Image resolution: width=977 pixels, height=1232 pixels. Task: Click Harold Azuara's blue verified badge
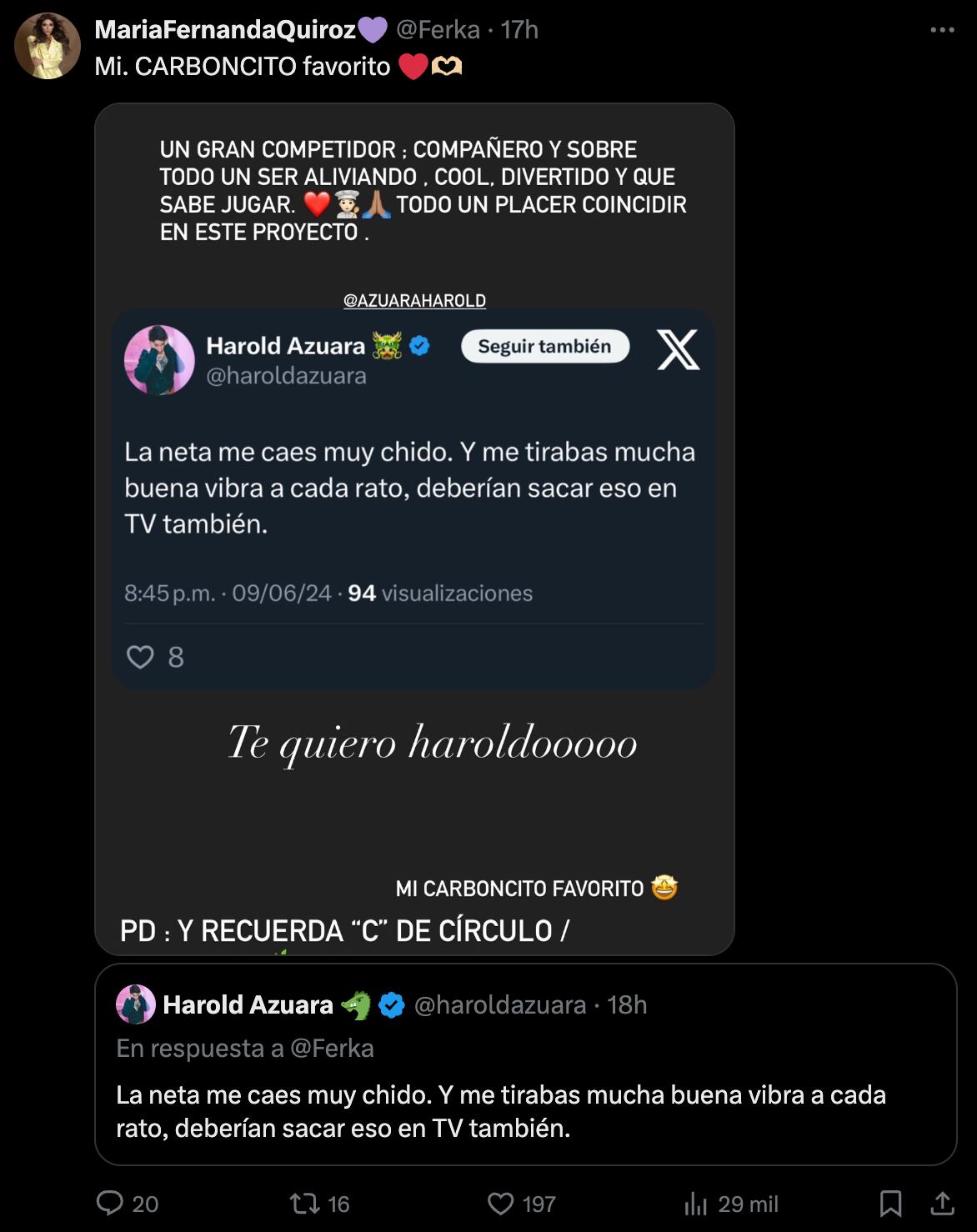click(419, 346)
